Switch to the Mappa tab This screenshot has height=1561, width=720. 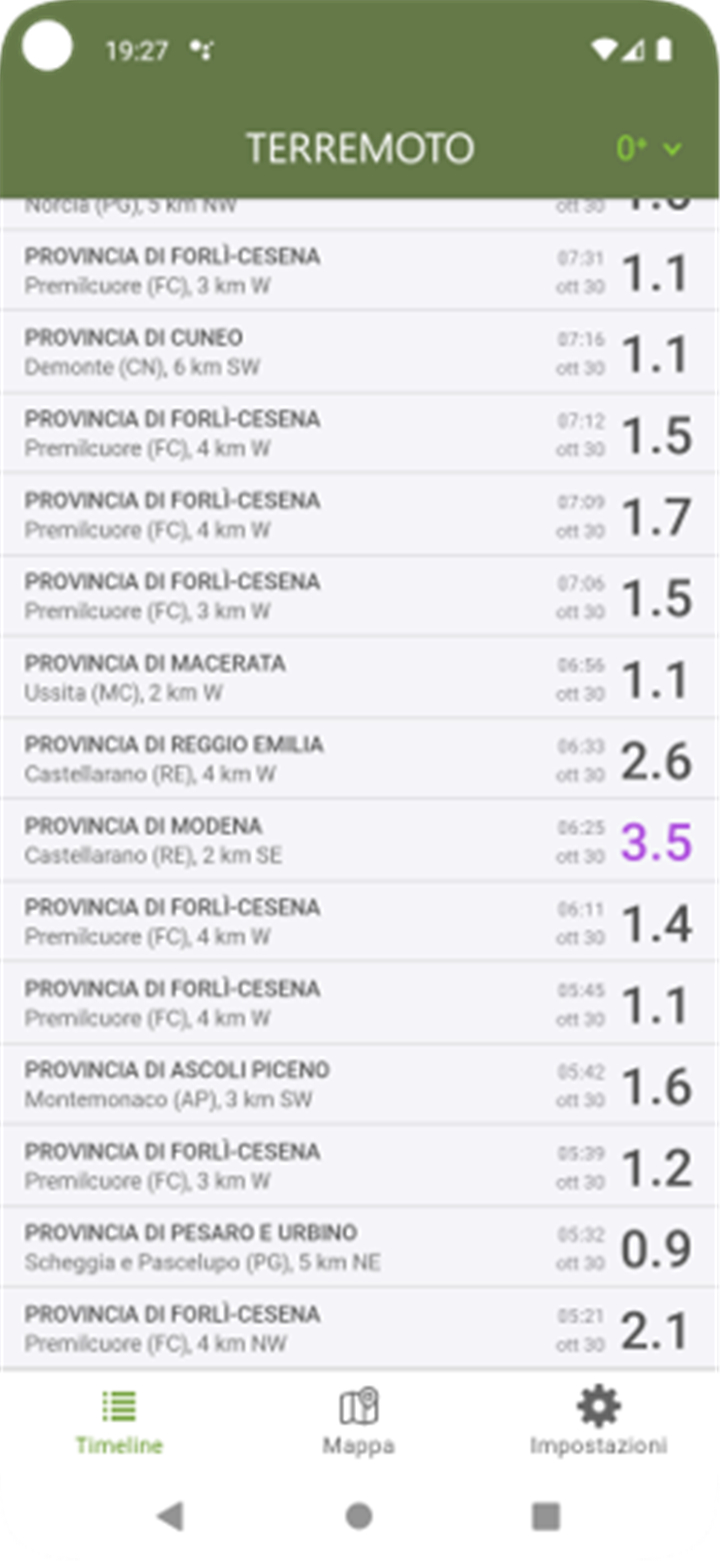point(359,1420)
